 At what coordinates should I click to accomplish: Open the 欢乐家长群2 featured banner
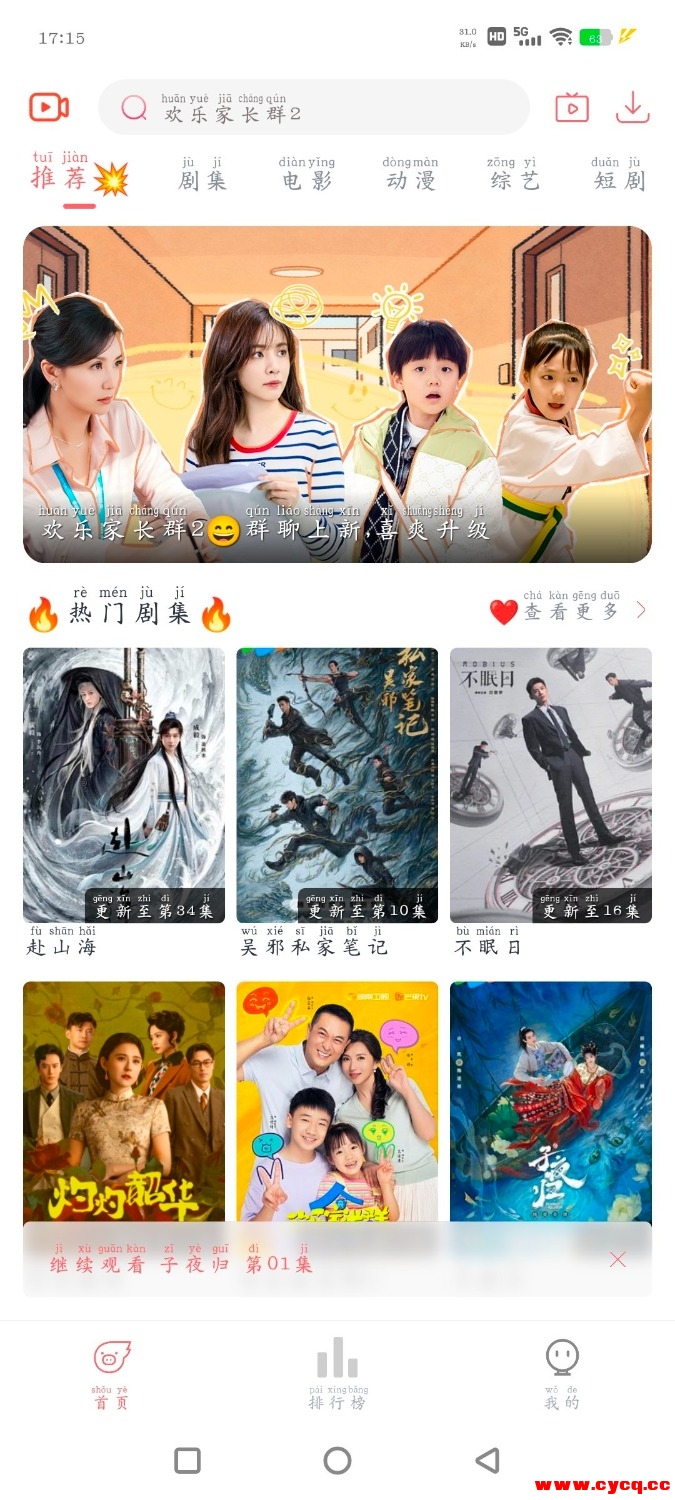click(x=337, y=394)
